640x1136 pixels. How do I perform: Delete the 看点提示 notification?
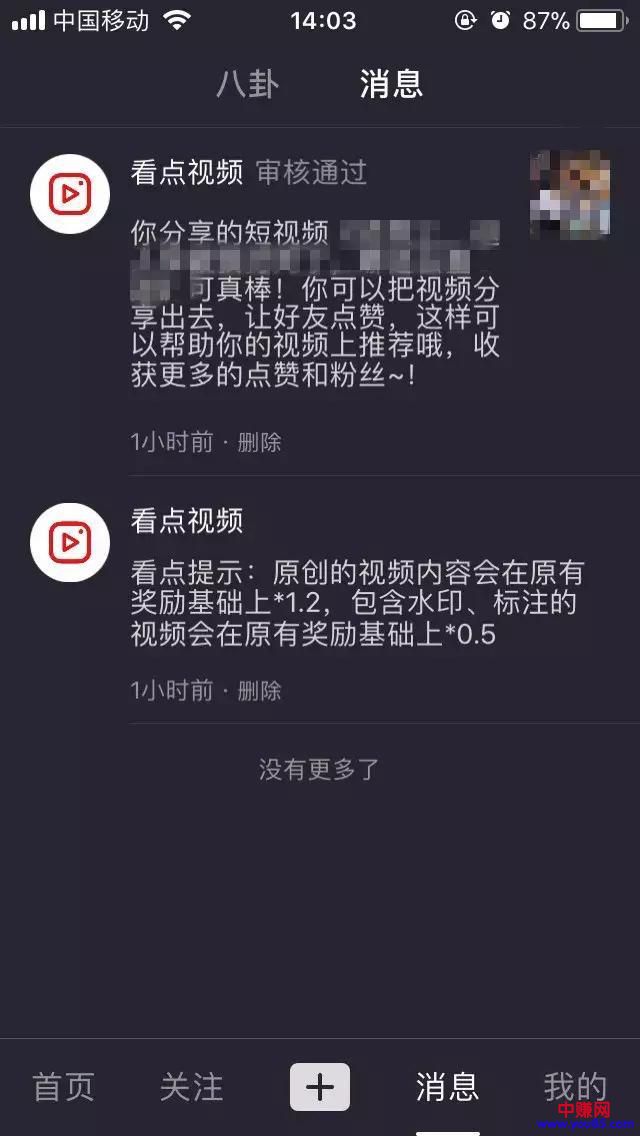coord(260,690)
